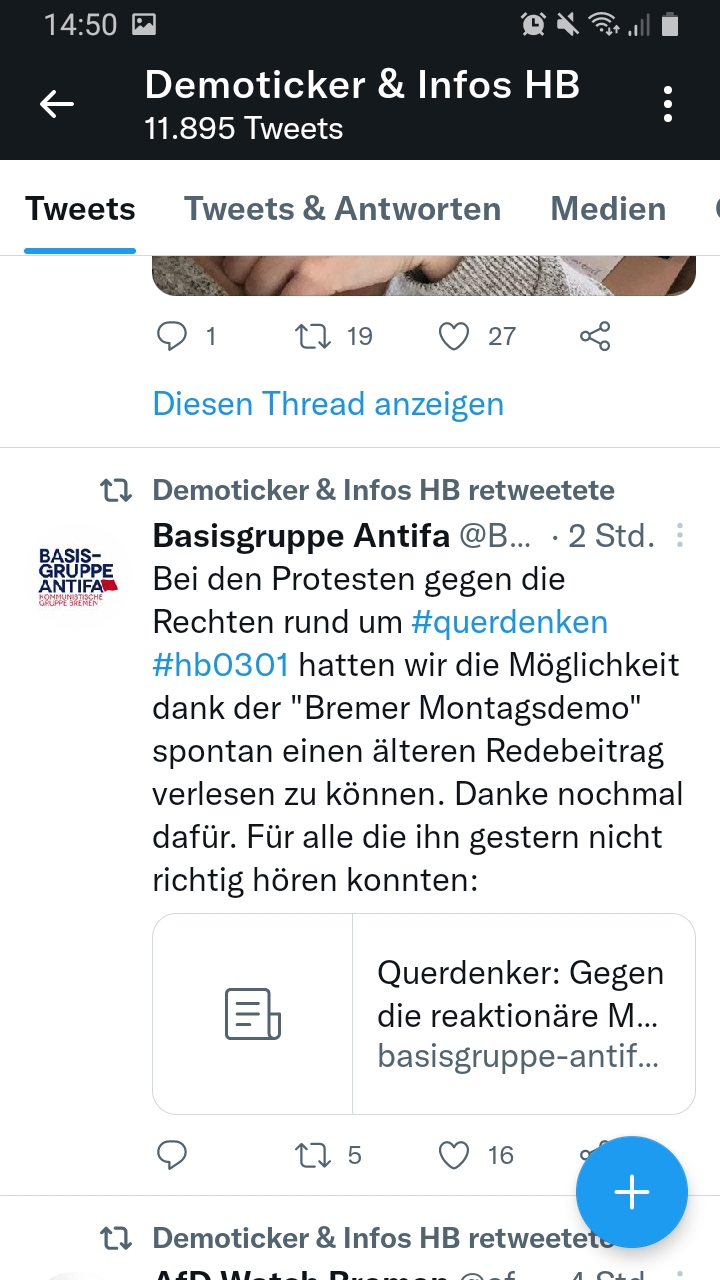720x1280 pixels.
Task: Retweet the Basisgruppe Antifa tweet
Action: click(x=314, y=1156)
